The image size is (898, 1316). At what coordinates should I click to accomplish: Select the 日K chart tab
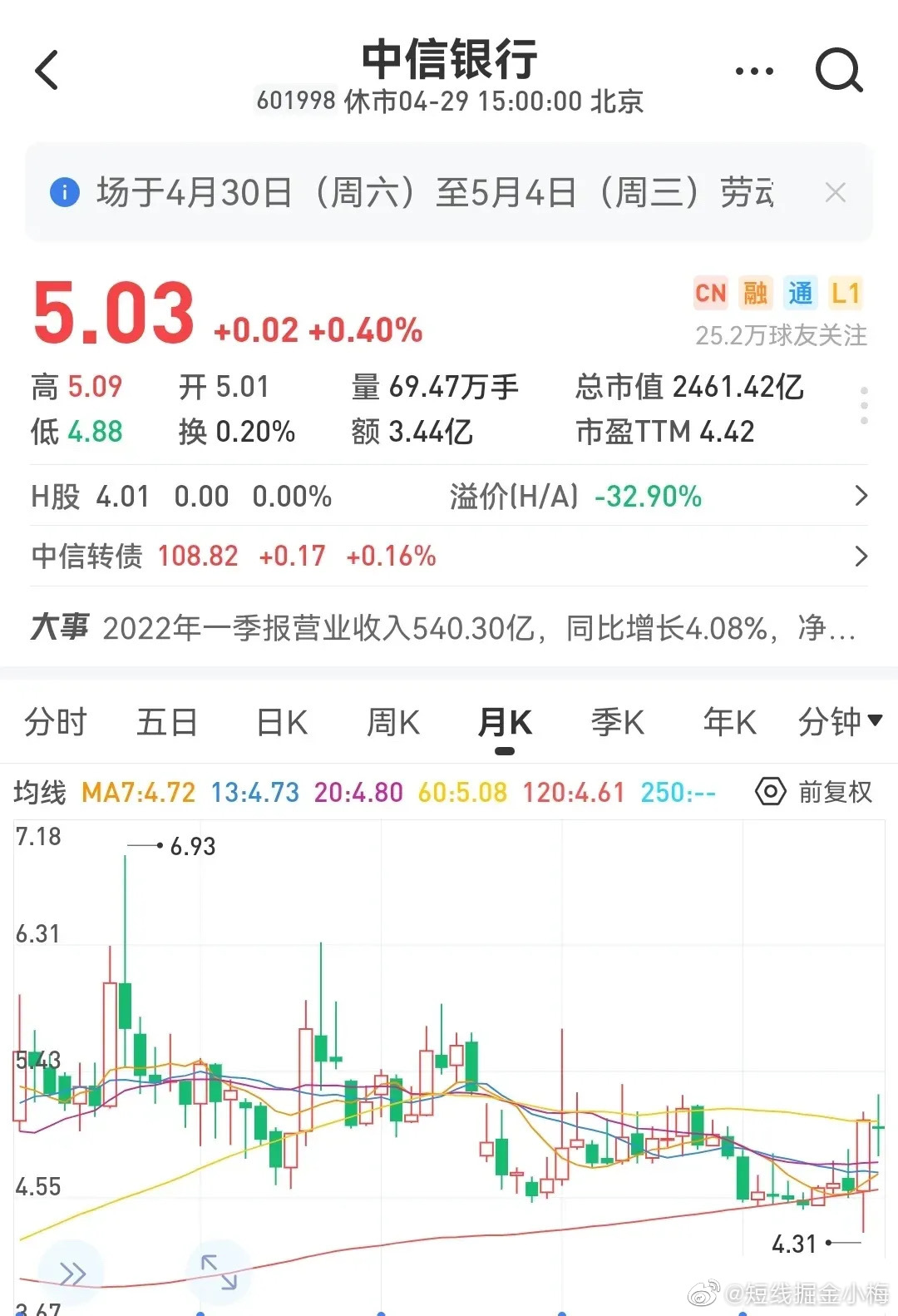(x=282, y=722)
